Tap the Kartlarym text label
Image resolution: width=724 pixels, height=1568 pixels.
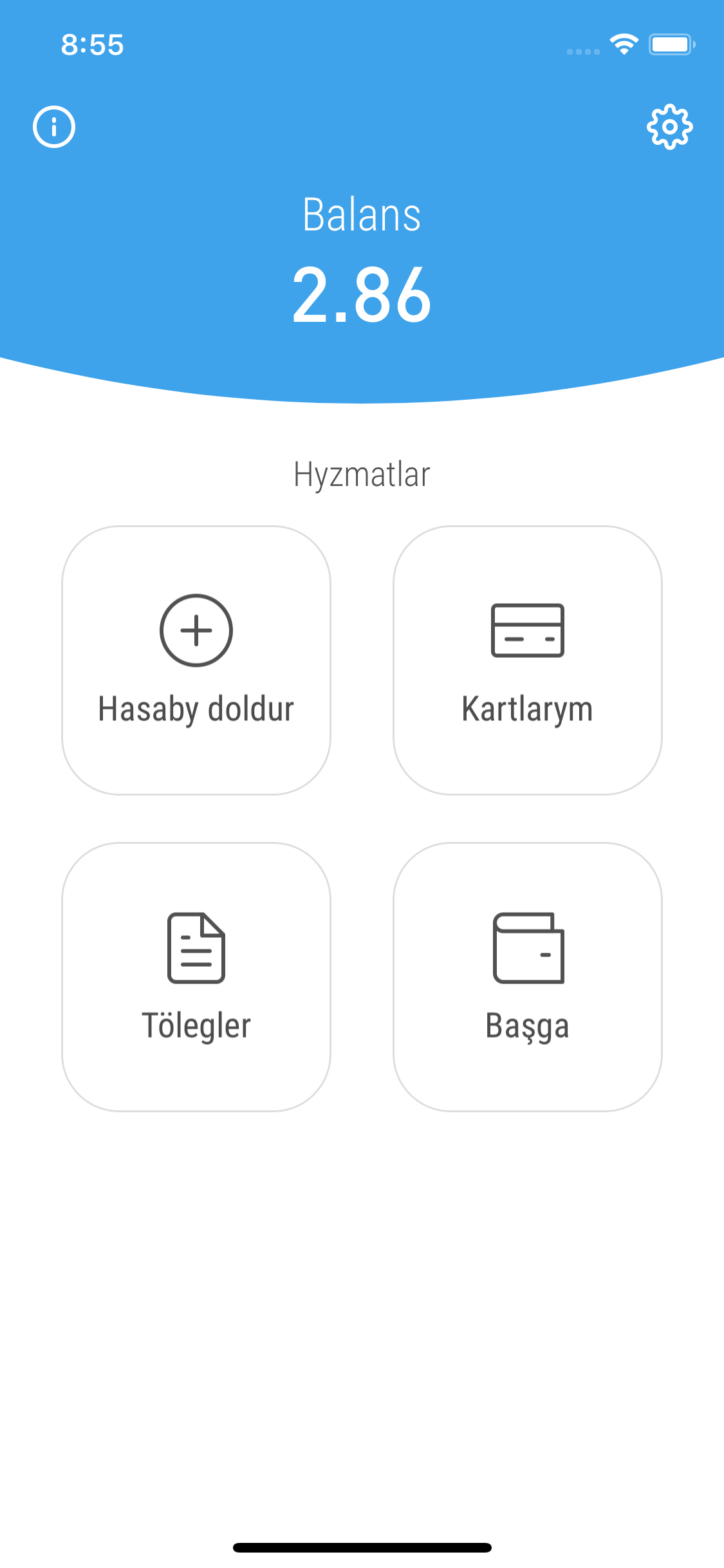528,709
